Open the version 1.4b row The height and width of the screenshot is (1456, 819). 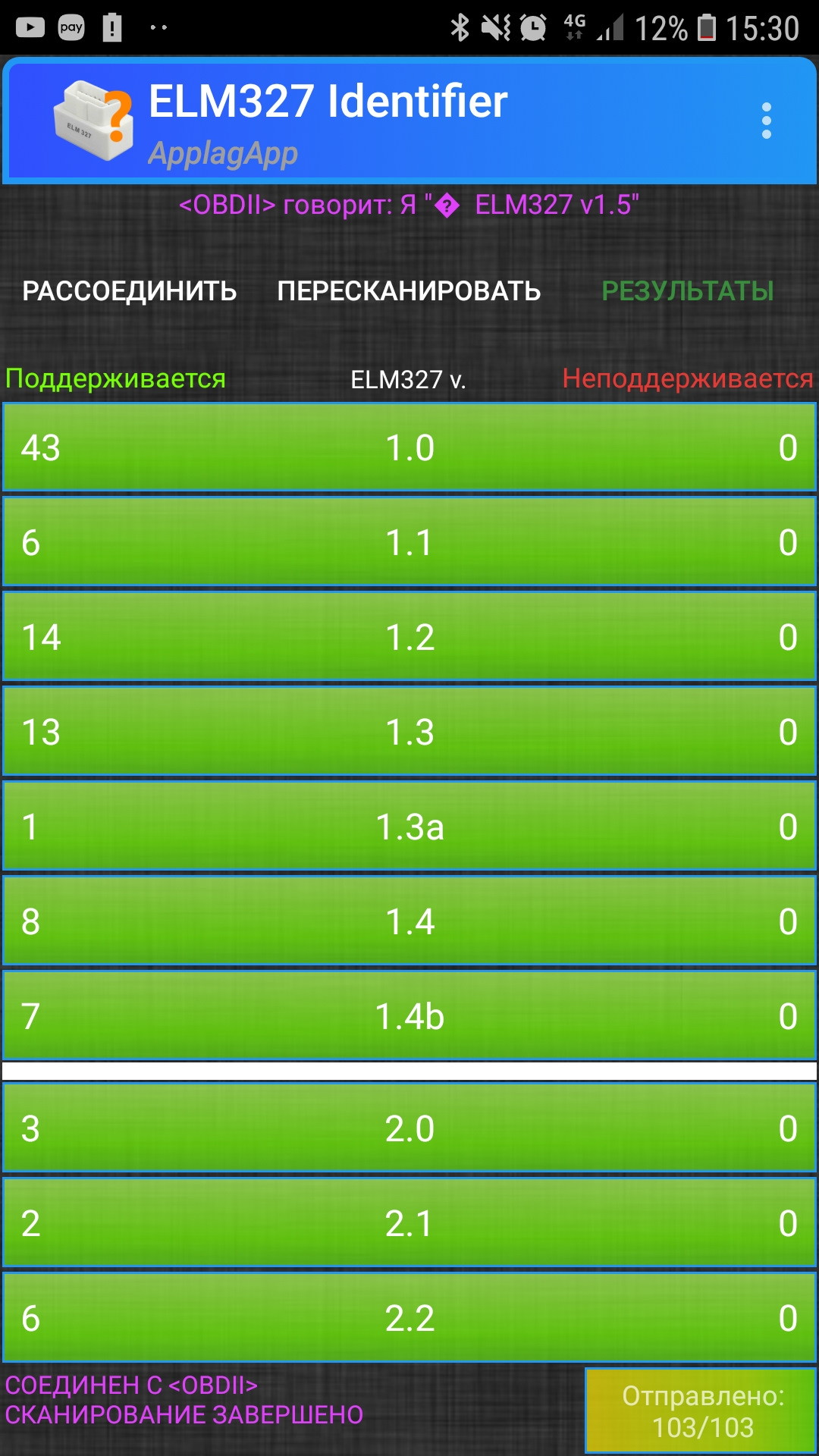(409, 1016)
